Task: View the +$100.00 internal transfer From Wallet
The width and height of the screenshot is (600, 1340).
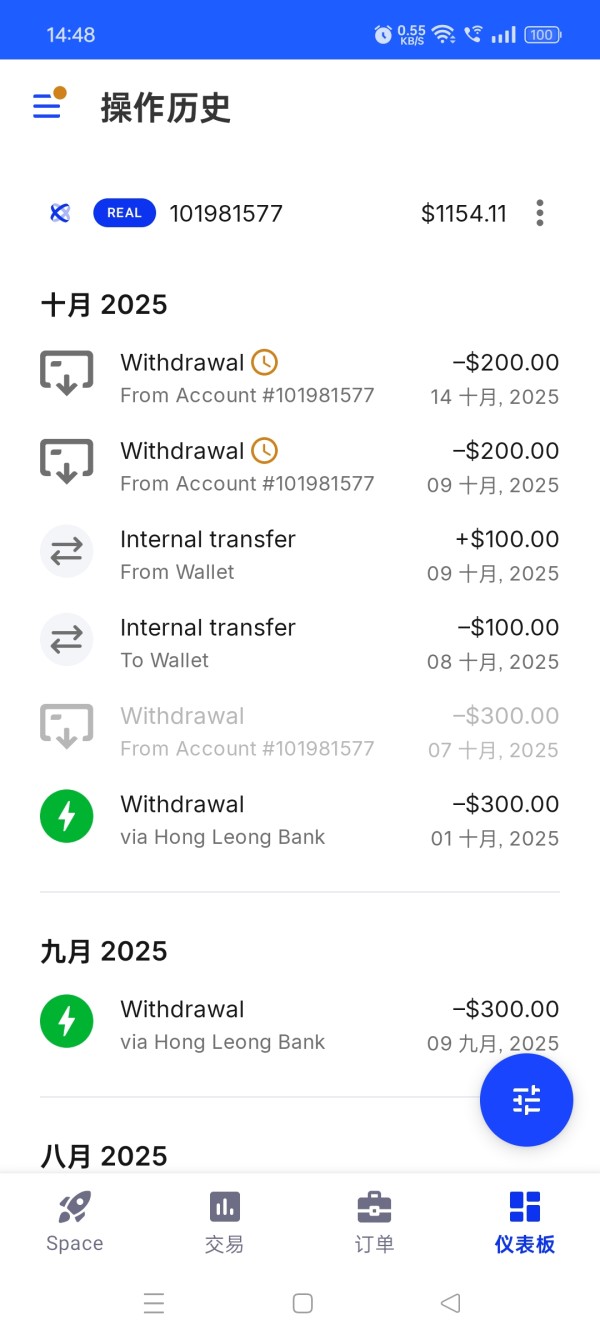Action: 299,554
